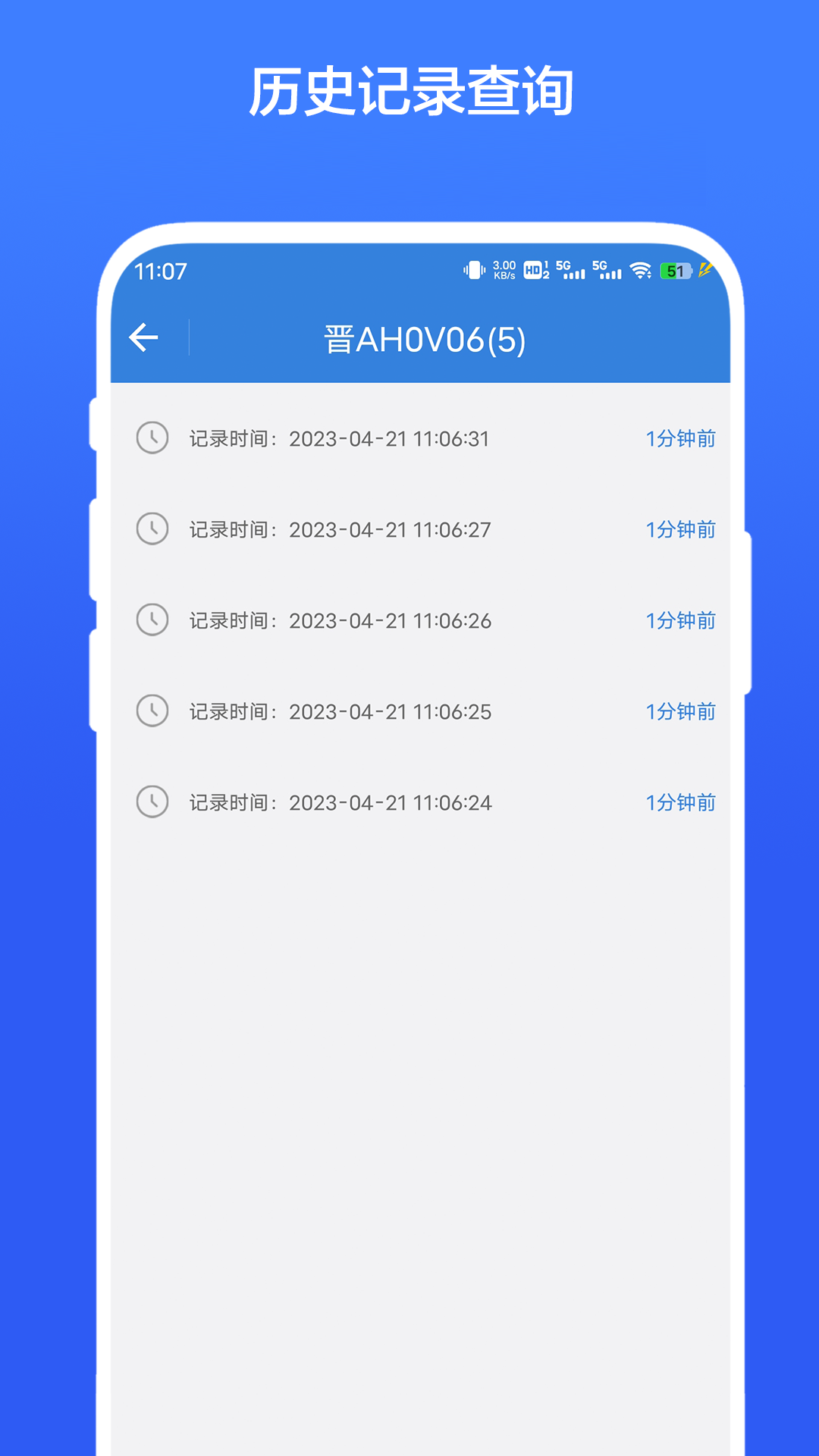Open details via 1分钟前 on the first record
The image size is (819, 1456).
click(680, 438)
